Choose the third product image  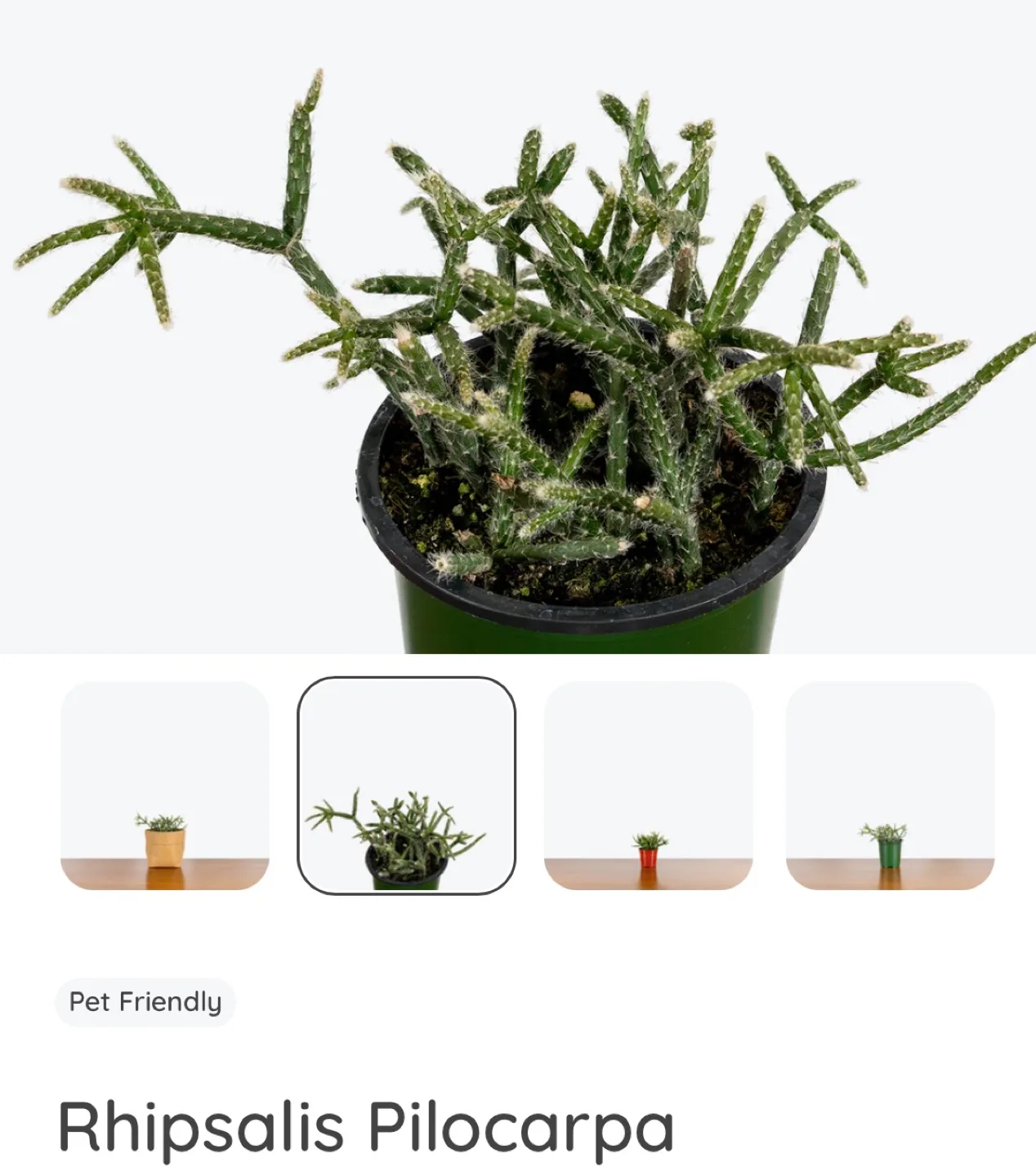[x=646, y=784]
